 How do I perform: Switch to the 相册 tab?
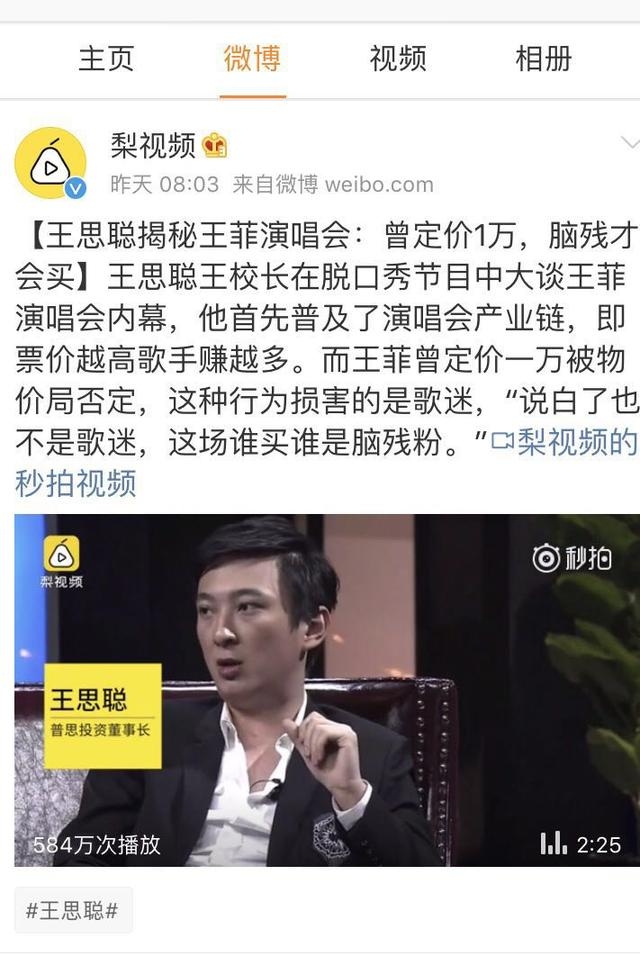543,58
